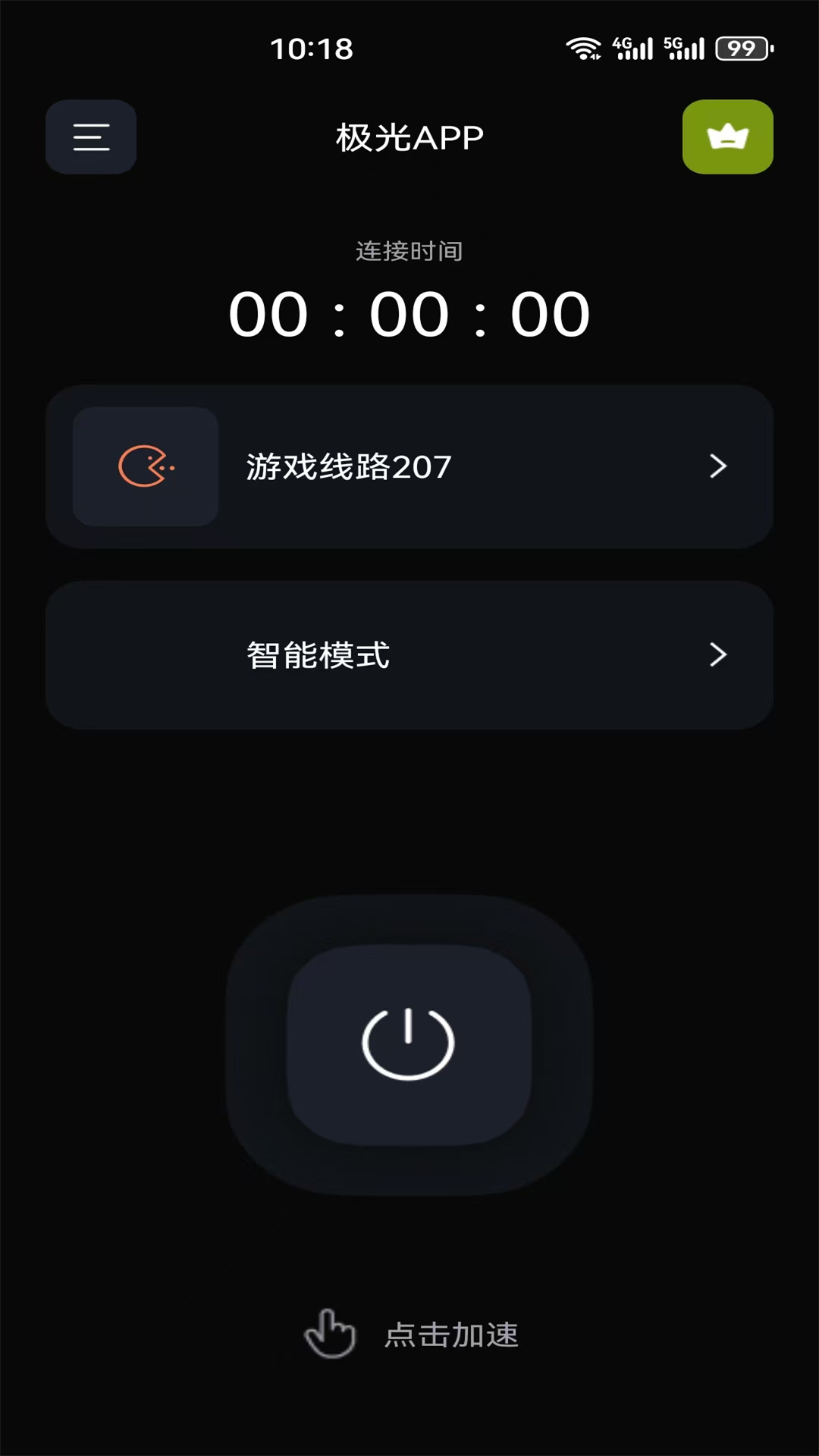Tap 点击加速 to start acceleration
819x1456 pixels.
pyautogui.click(x=452, y=1335)
